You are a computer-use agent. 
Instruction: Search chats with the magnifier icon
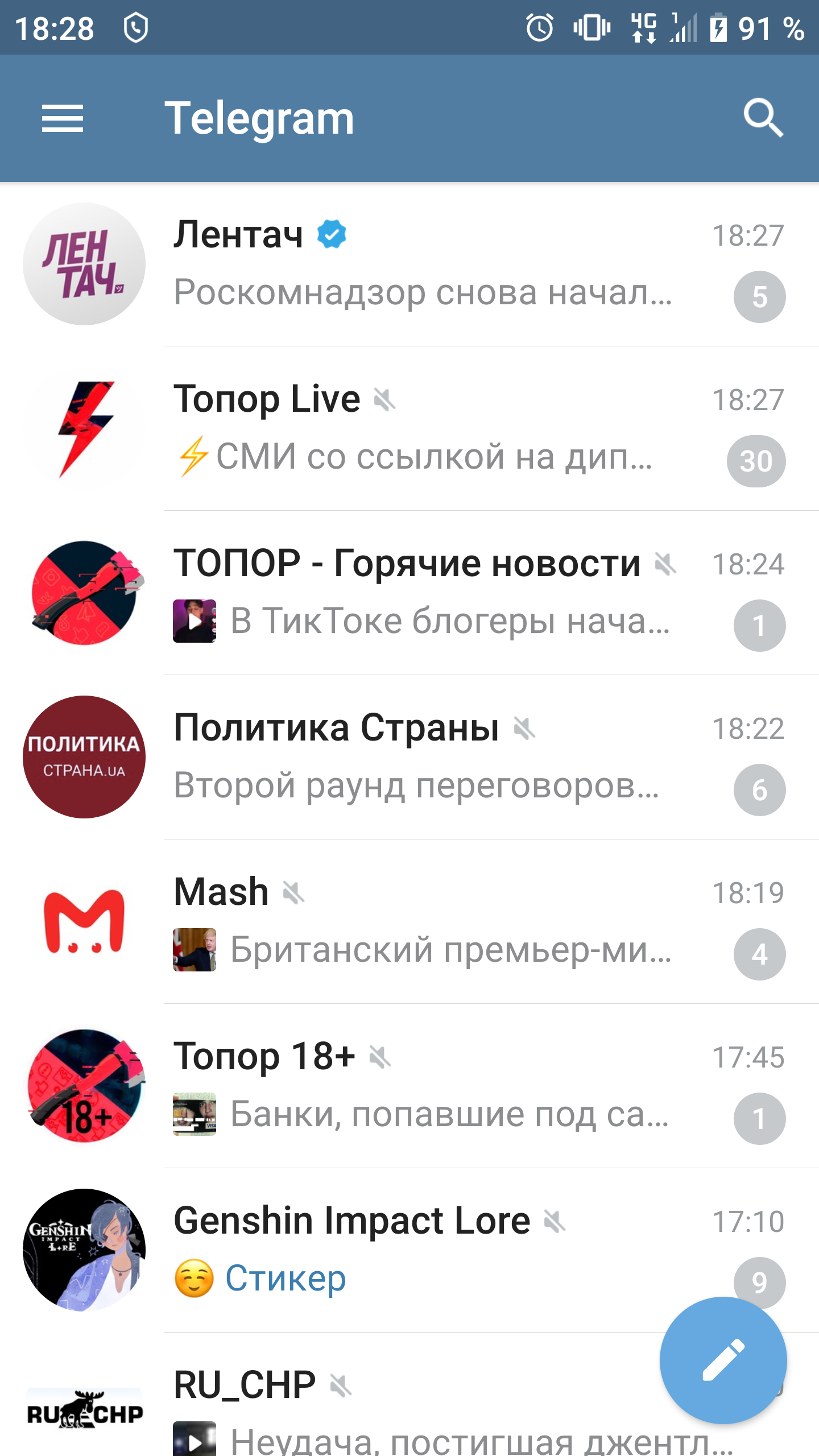click(x=763, y=118)
